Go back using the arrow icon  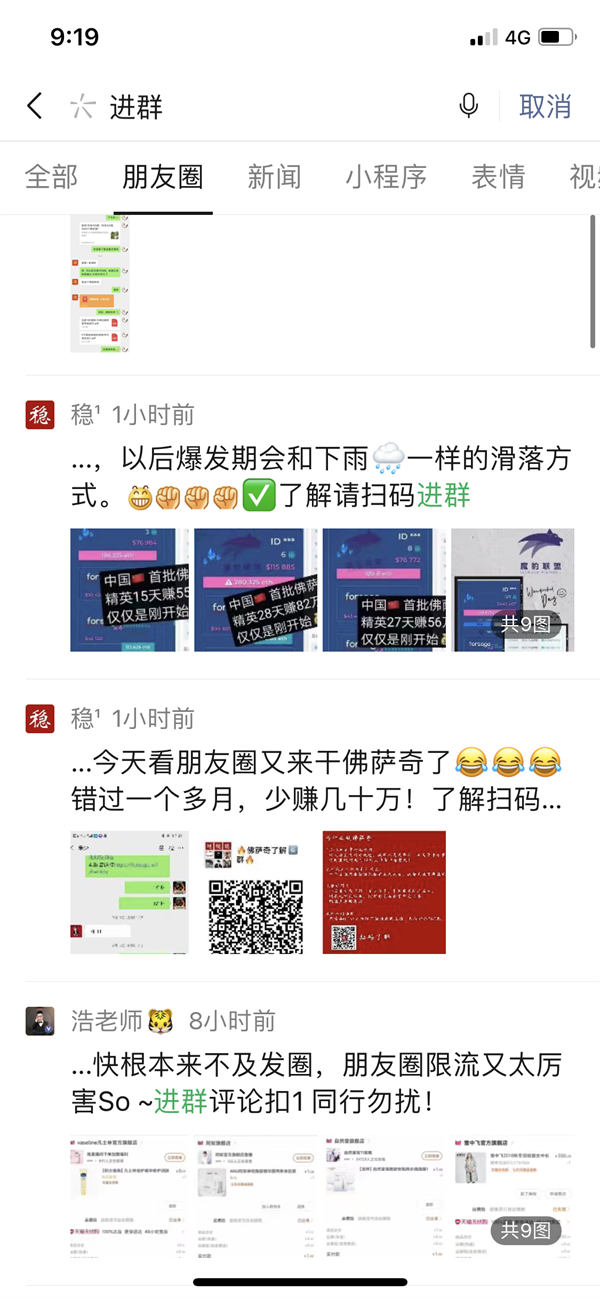tap(35, 106)
